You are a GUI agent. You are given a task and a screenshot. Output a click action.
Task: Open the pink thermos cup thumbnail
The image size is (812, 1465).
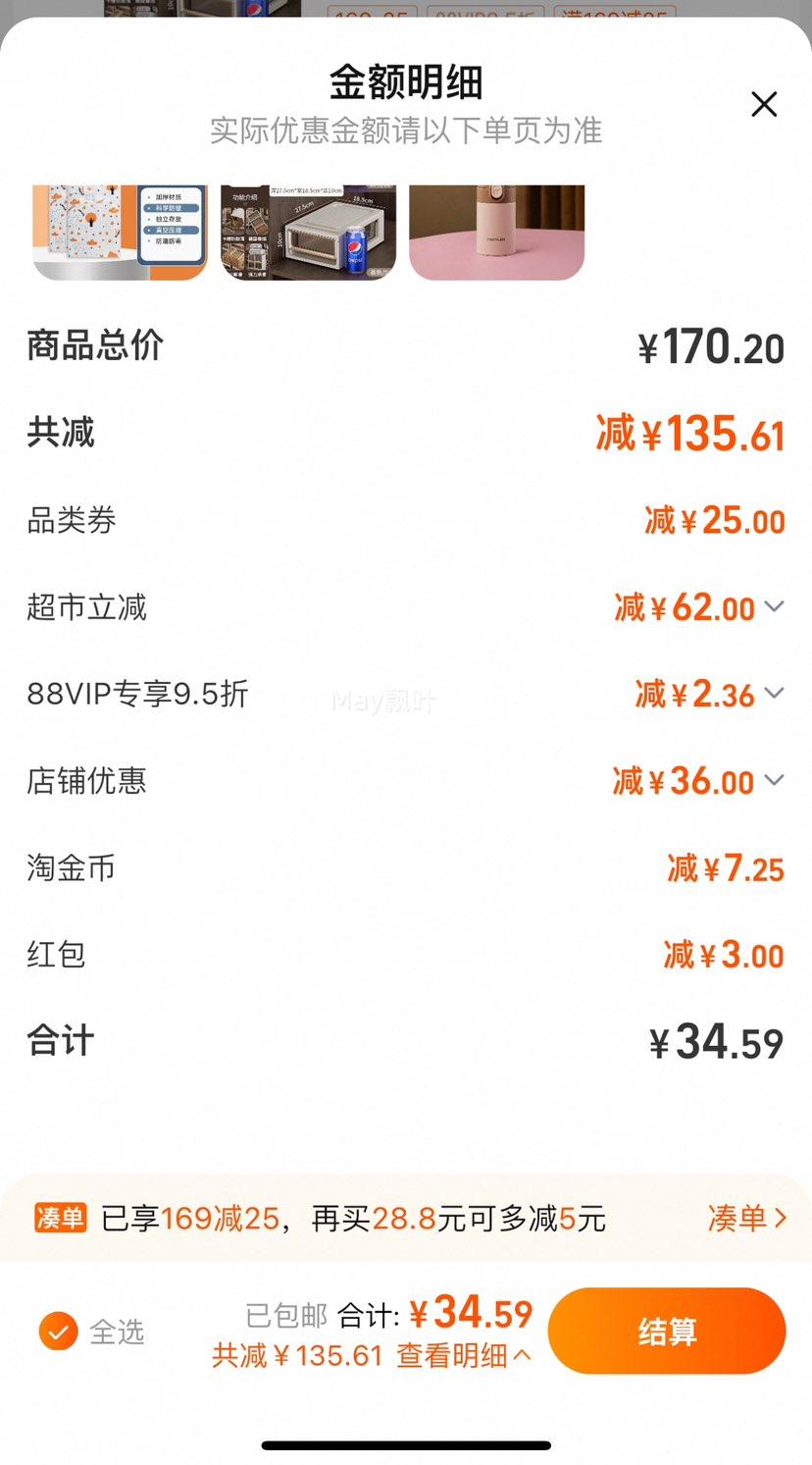pyautogui.click(x=496, y=232)
